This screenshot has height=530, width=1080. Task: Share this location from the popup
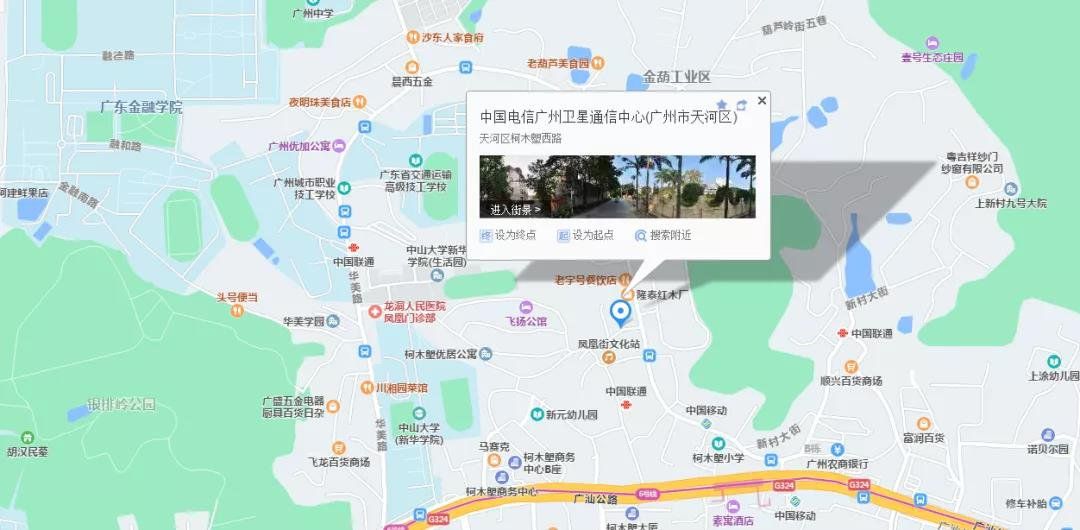(742, 105)
